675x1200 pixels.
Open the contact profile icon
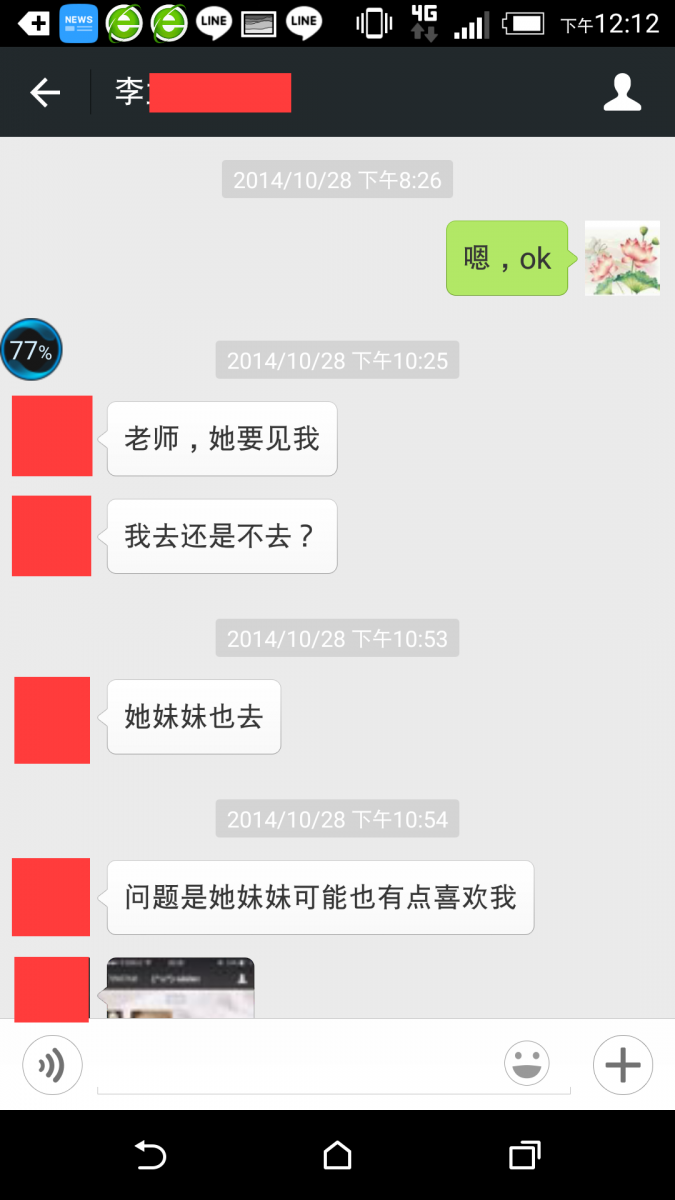point(622,92)
